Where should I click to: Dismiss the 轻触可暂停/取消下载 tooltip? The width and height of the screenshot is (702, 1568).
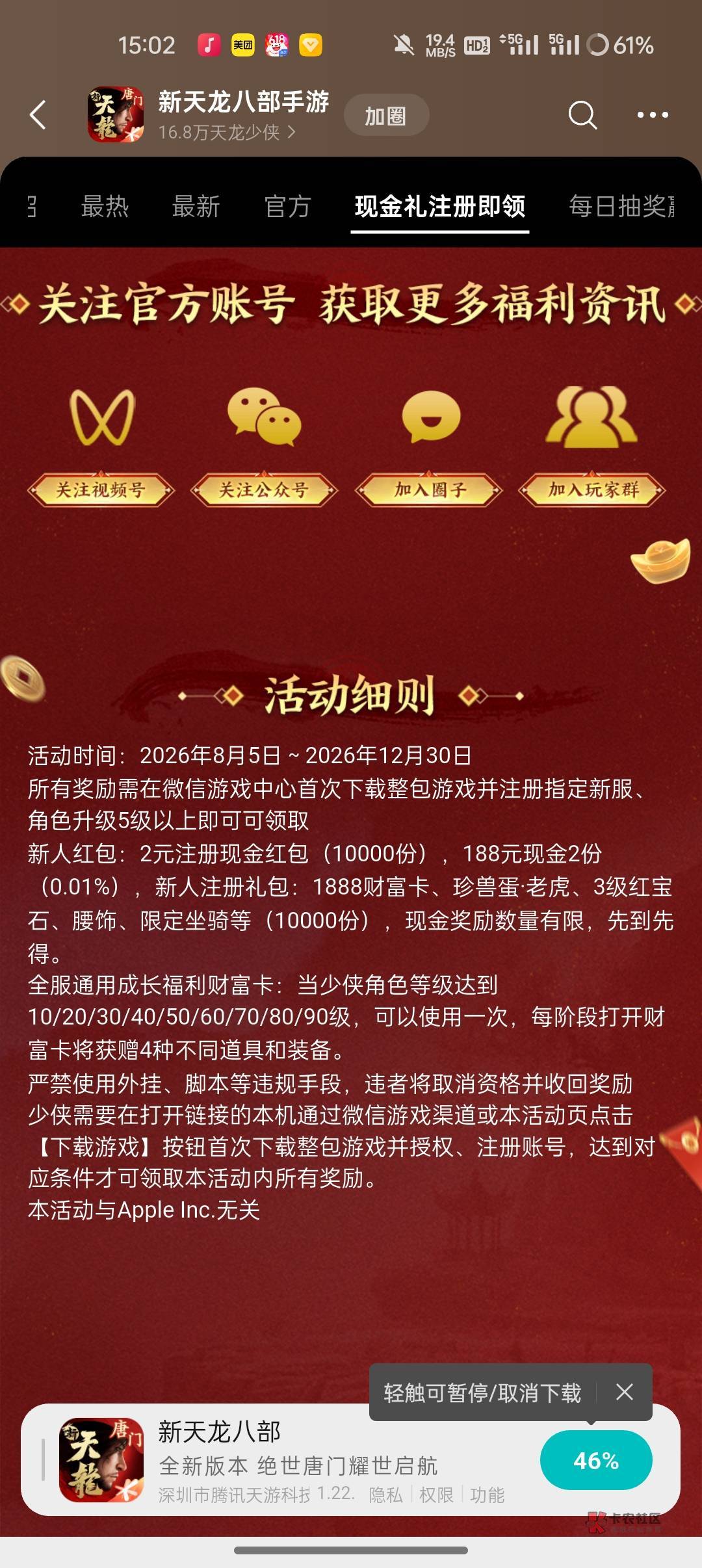(625, 1392)
